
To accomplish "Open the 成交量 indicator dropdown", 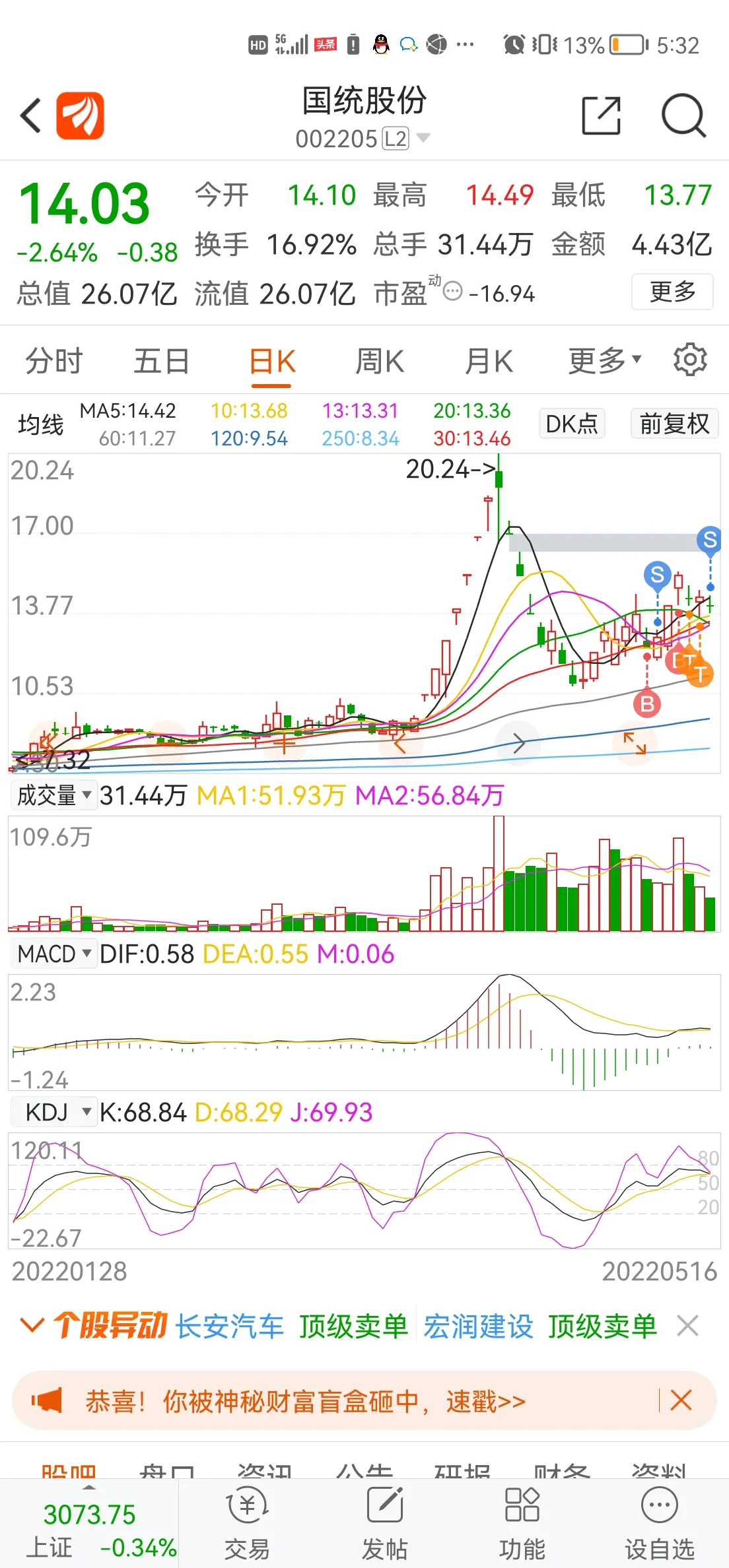I will (x=54, y=795).
